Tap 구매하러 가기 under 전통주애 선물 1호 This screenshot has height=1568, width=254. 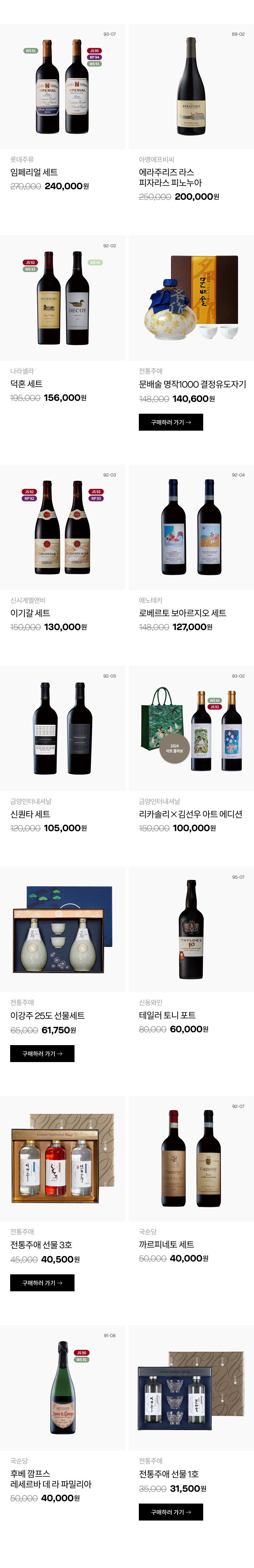[x=171, y=1511]
